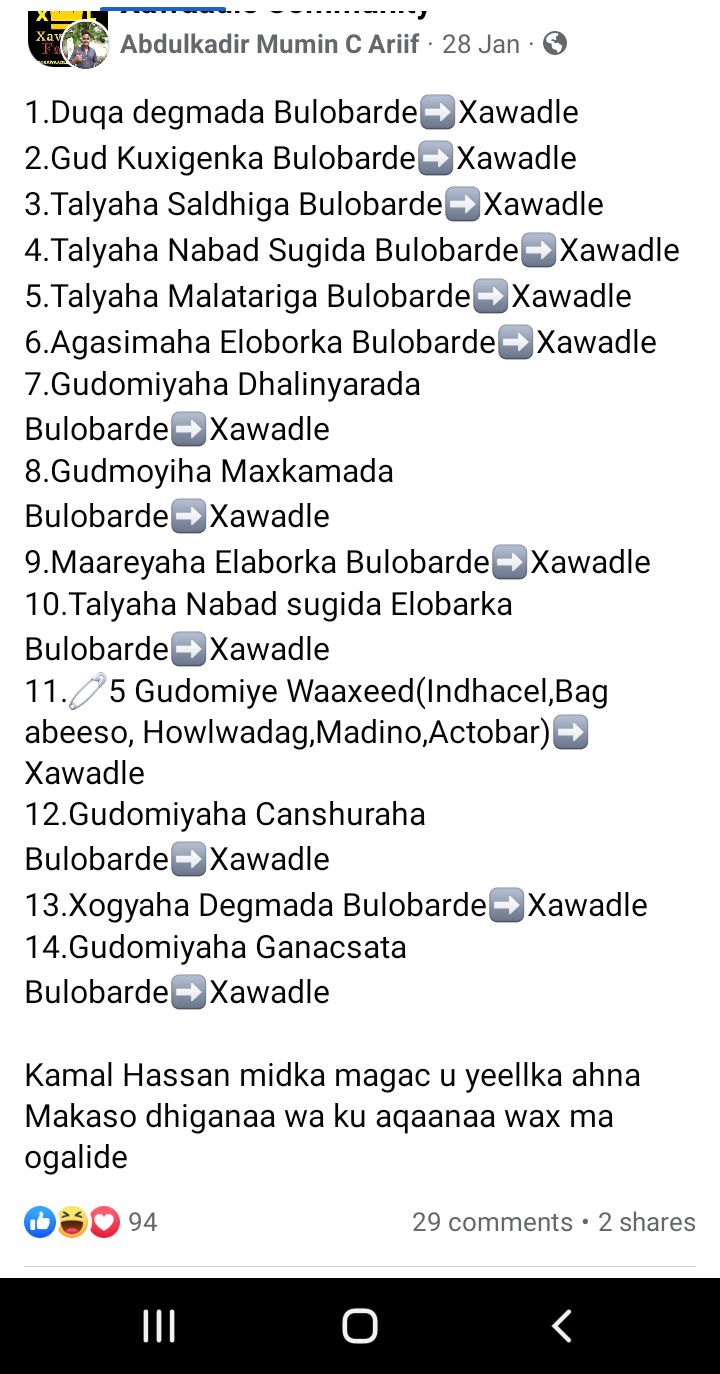
Task: View the 2 shares
Action: click(646, 1222)
